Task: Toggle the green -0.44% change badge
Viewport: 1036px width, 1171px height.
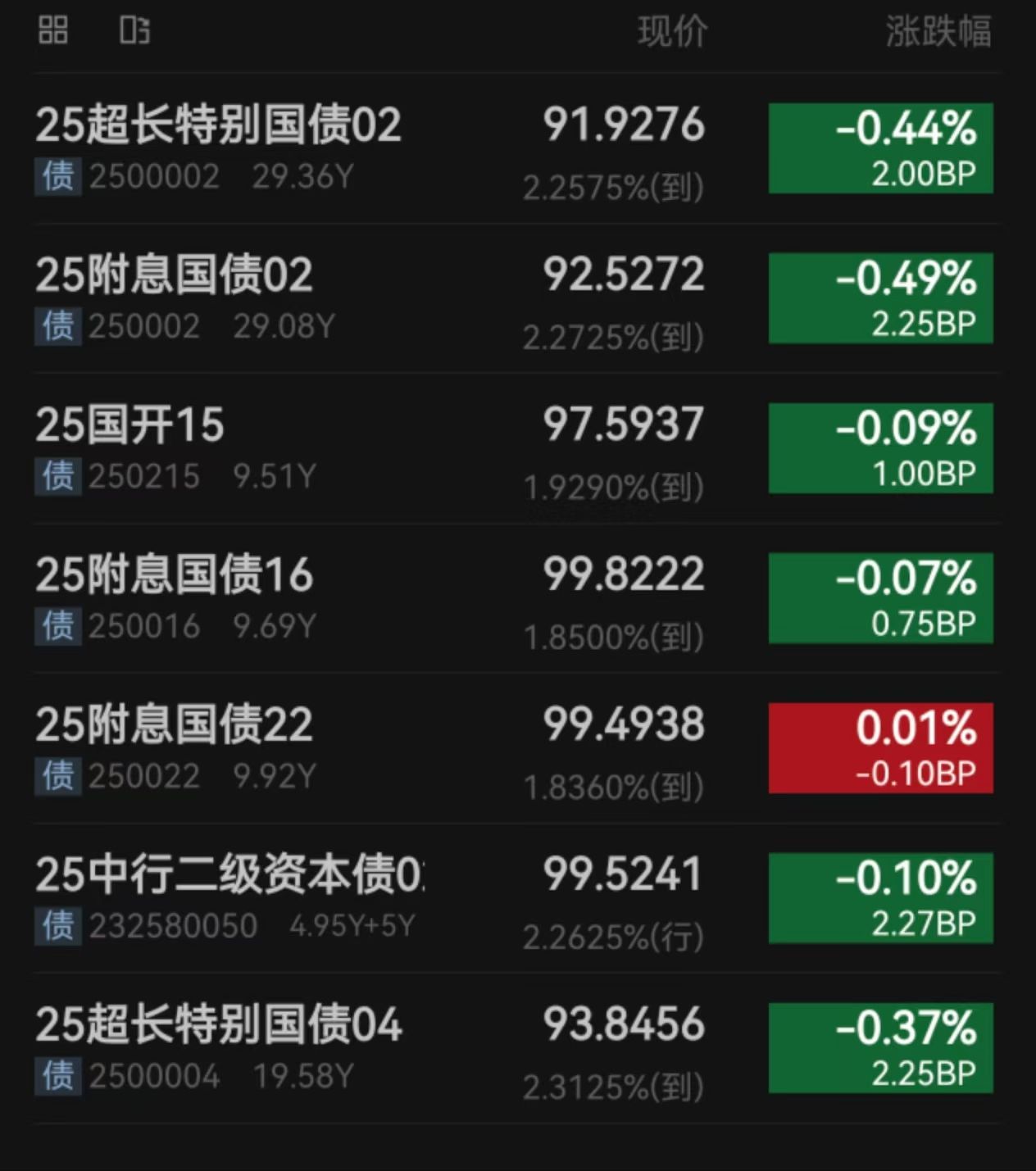Action: 880,148
